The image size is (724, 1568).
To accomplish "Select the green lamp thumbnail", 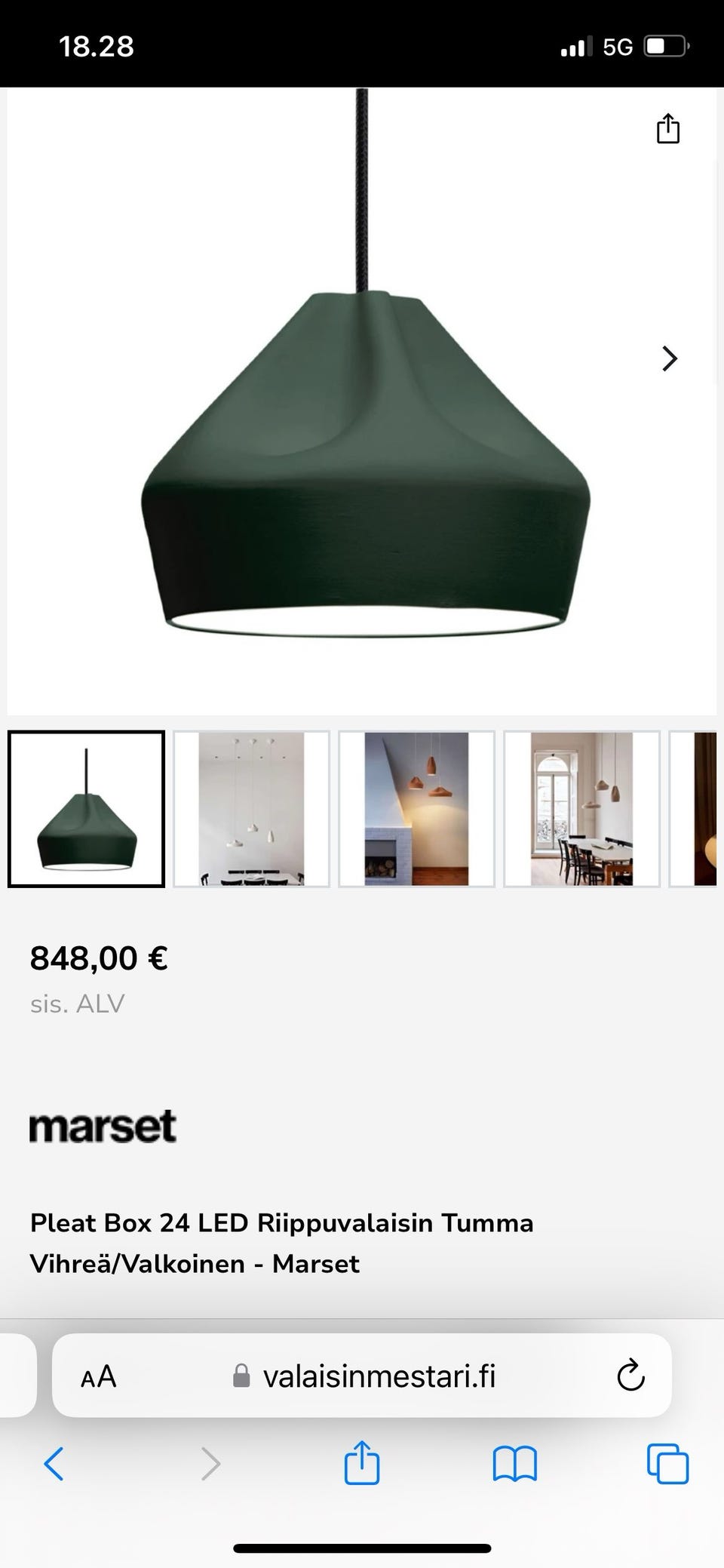I will point(87,809).
